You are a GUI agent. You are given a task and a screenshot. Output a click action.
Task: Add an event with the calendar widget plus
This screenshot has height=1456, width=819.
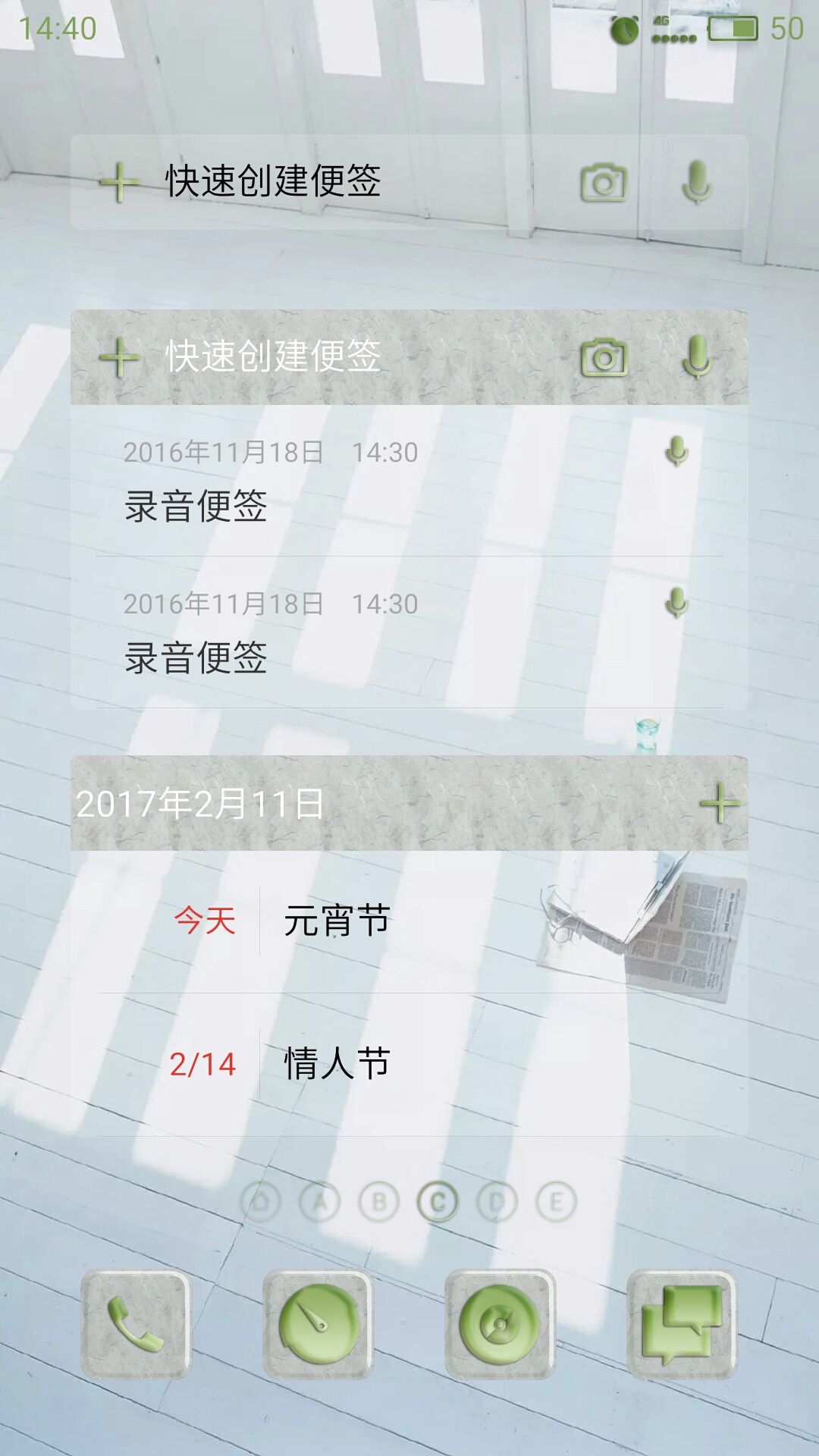click(x=719, y=804)
